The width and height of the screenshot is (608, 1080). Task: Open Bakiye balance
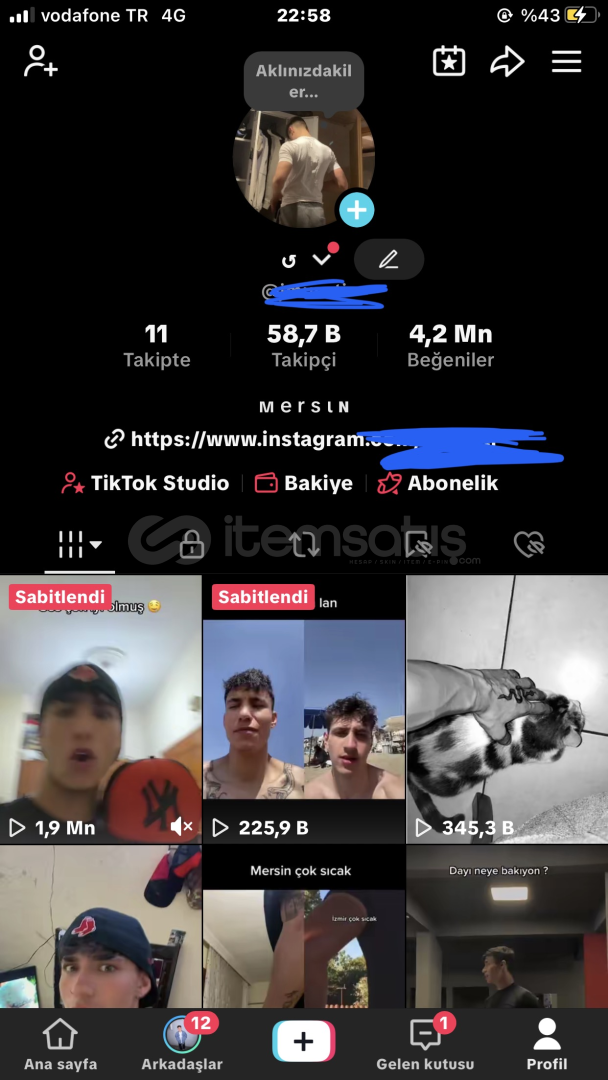pos(304,483)
